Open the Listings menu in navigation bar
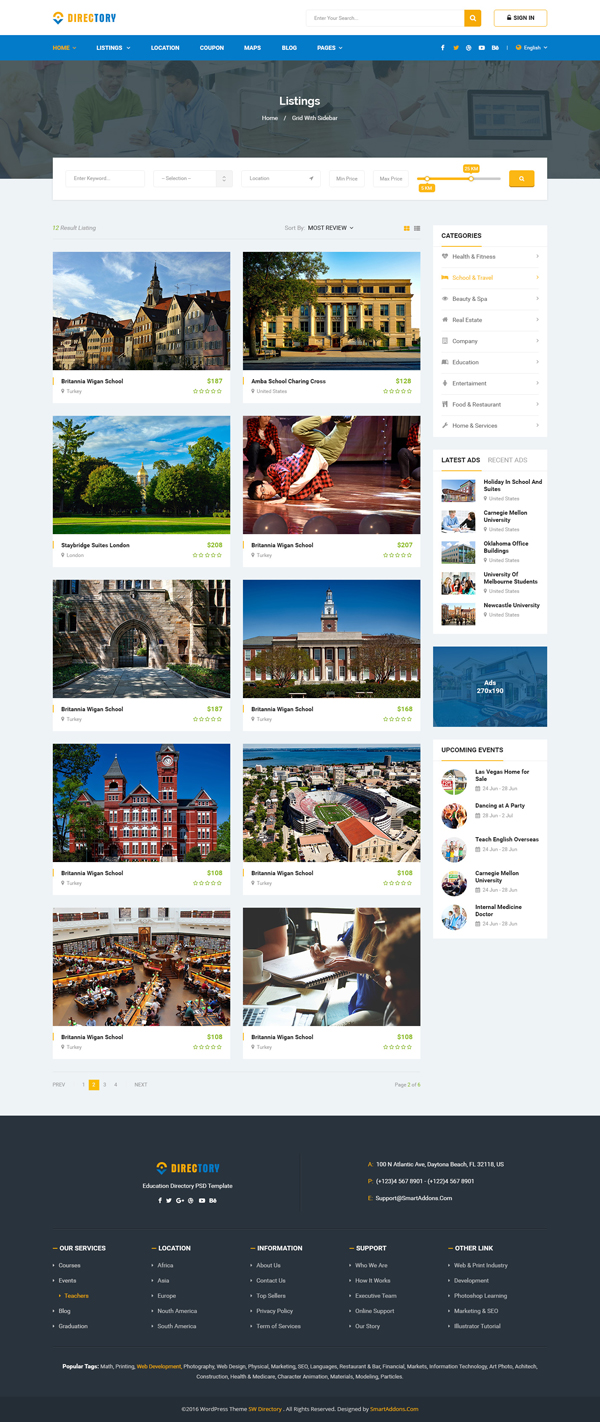The width and height of the screenshot is (600, 1422). tap(113, 48)
